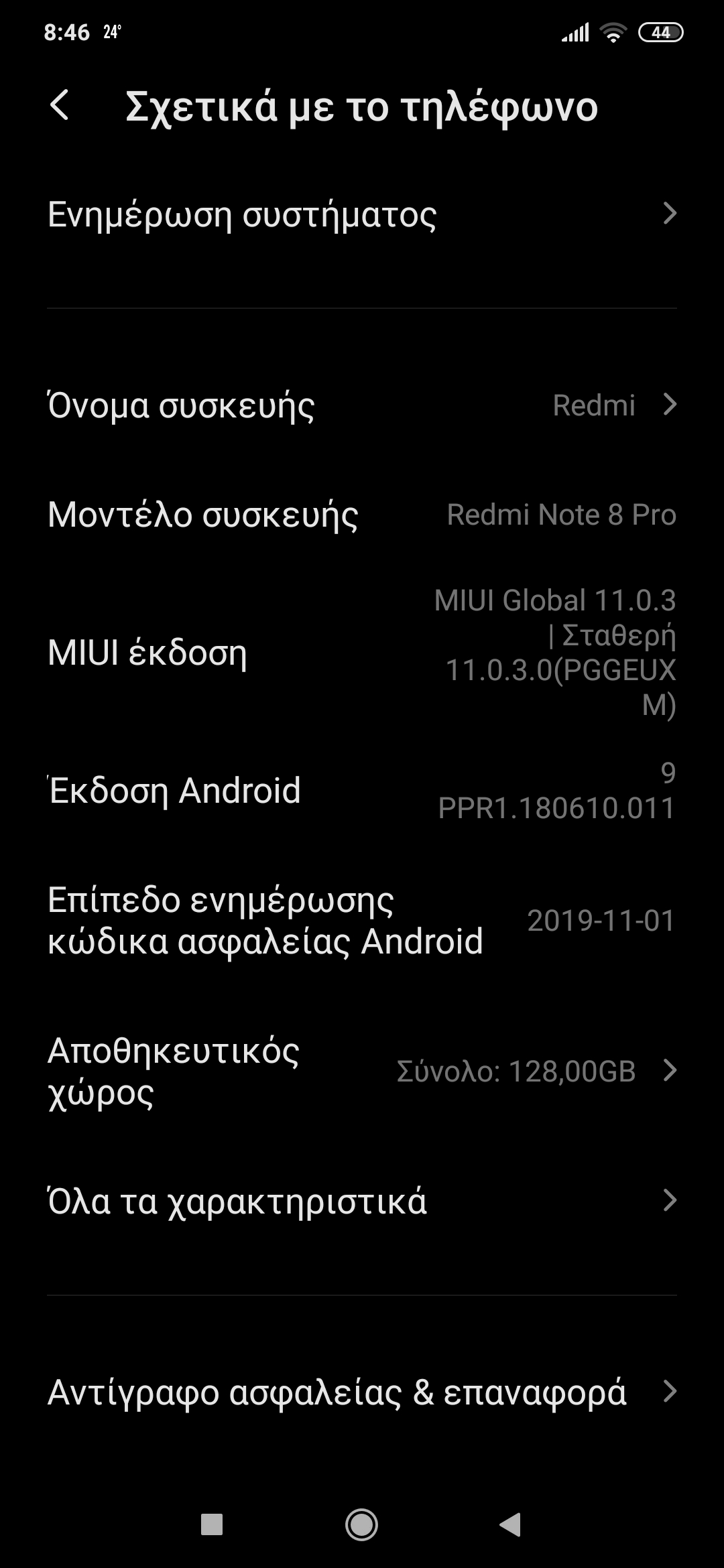Viewport: 724px width, 1568px height.
Task: Go back using the header arrow
Action: (x=60, y=106)
